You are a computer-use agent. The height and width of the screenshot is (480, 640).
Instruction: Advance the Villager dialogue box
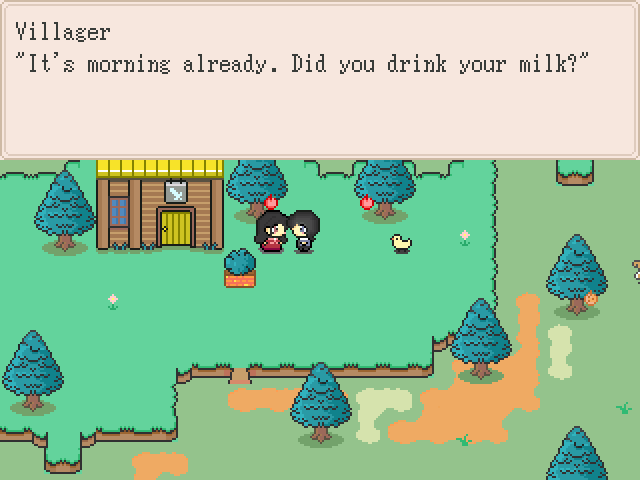pyautogui.click(x=320, y=80)
